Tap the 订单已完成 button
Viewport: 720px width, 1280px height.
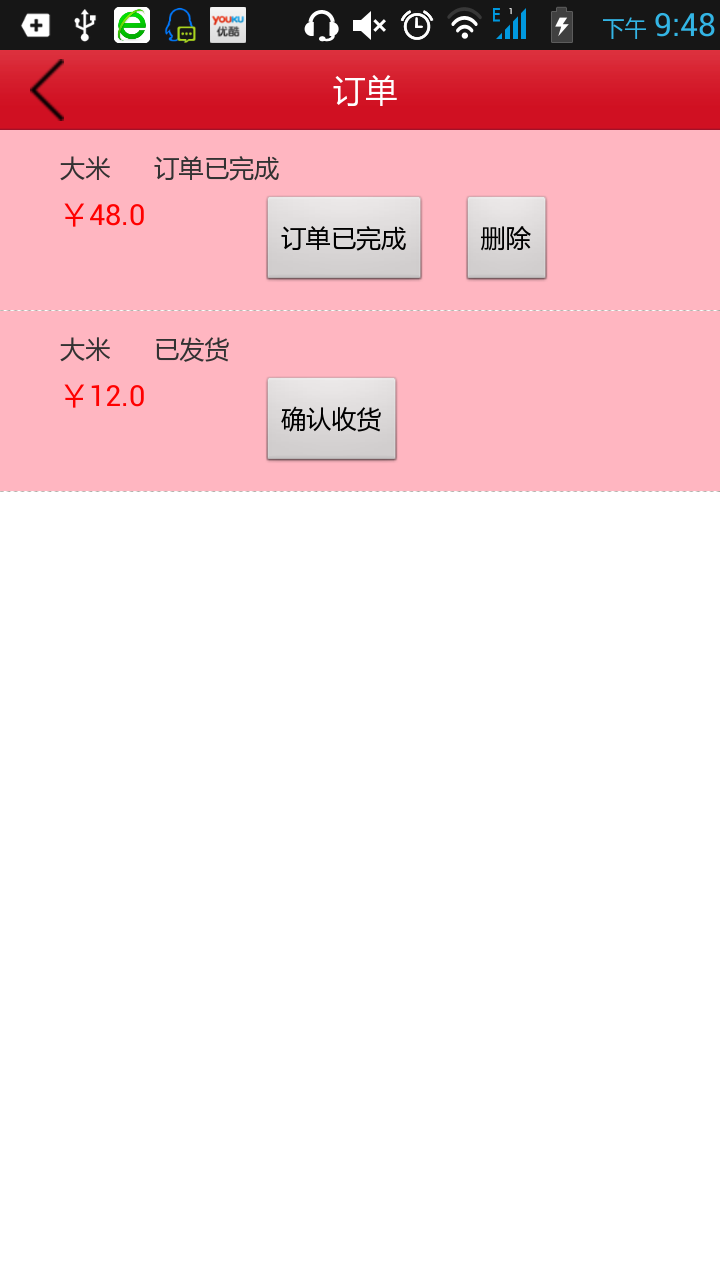(344, 238)
